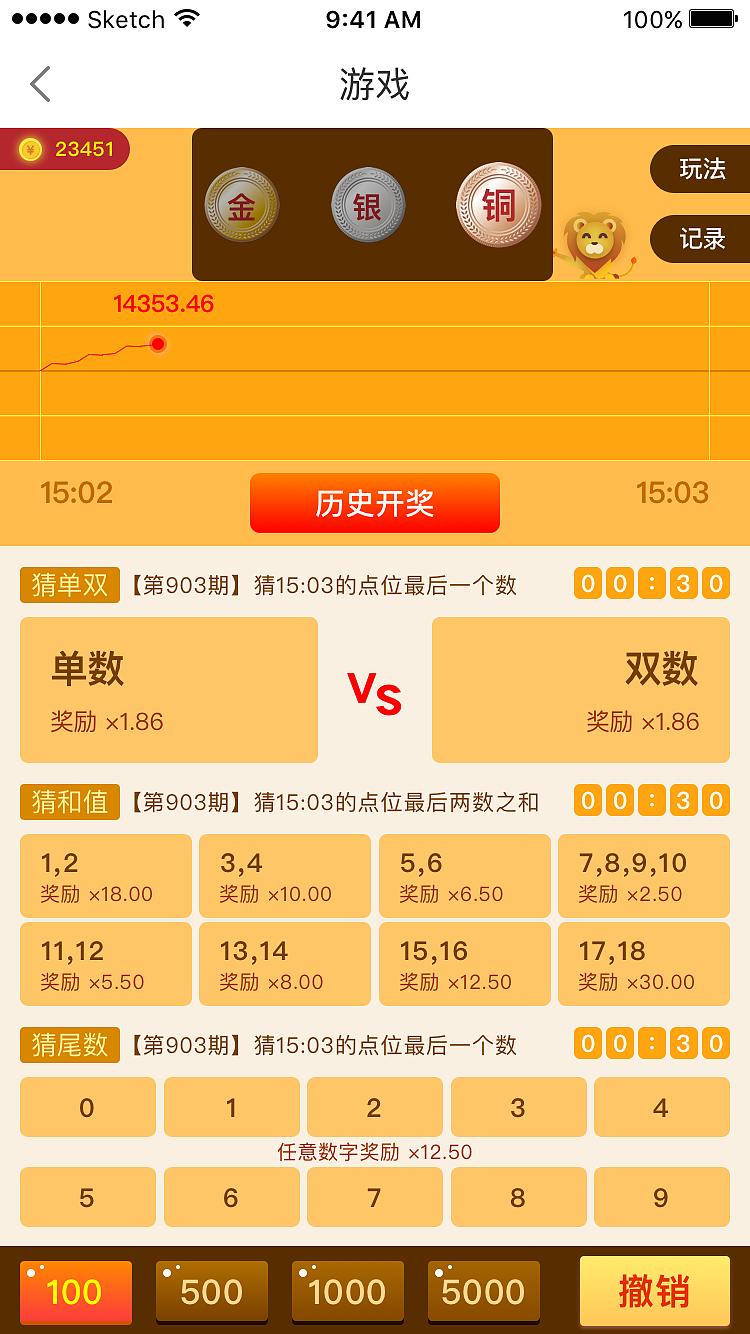Viewport: 750px width, 1334px height.
Task: Select the 银 silver coin
Action: point(368,205)
